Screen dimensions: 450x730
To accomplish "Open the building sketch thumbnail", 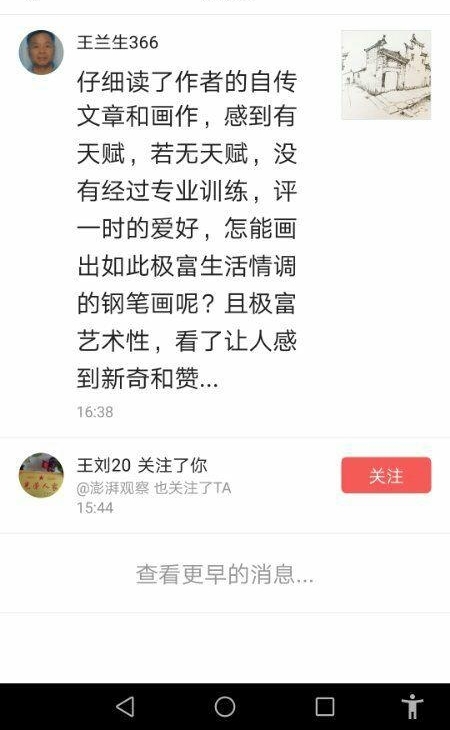I will pyautogui.click(x=386, y=75).
